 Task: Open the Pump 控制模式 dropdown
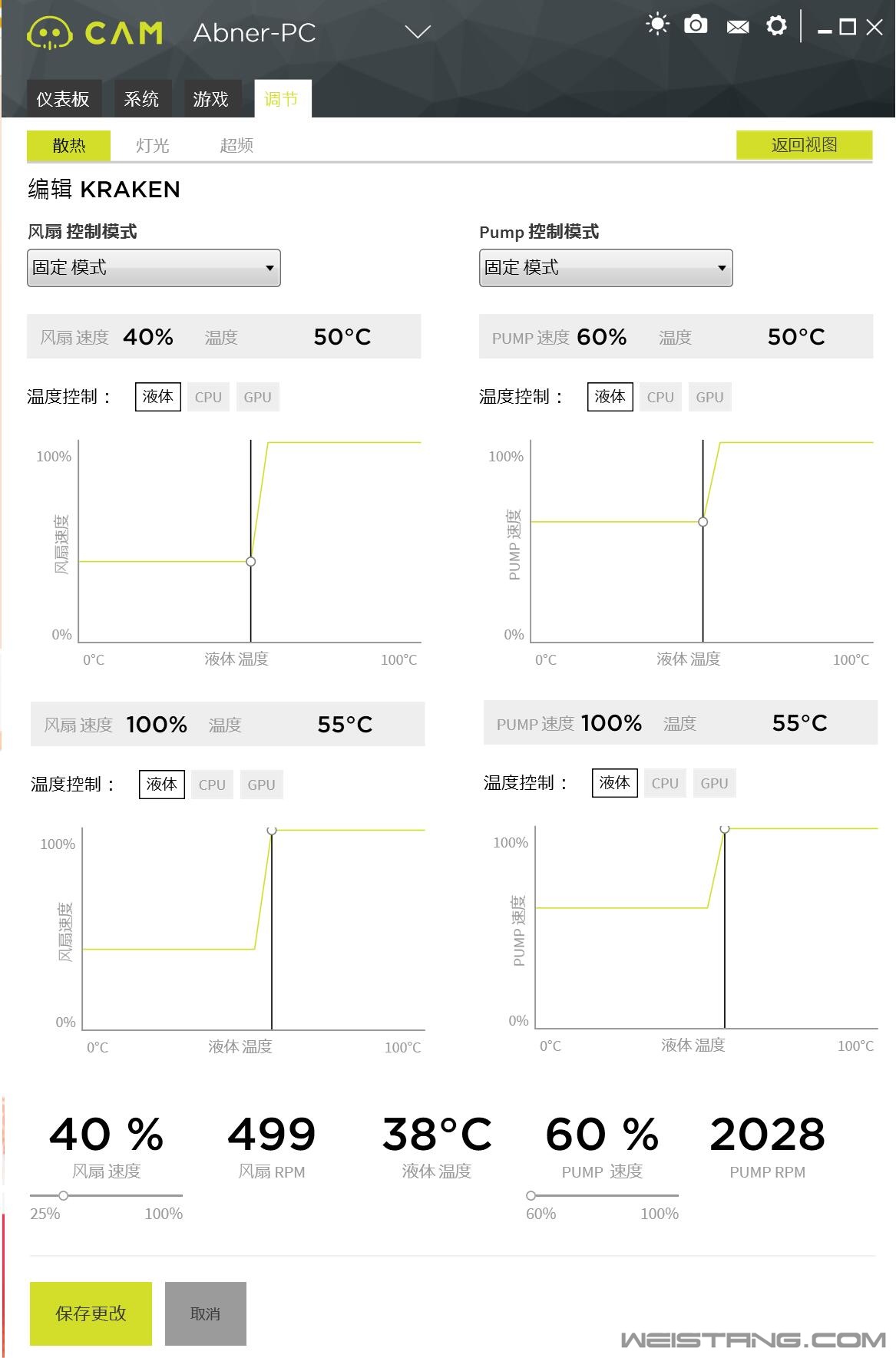click(x=606, y=268)
